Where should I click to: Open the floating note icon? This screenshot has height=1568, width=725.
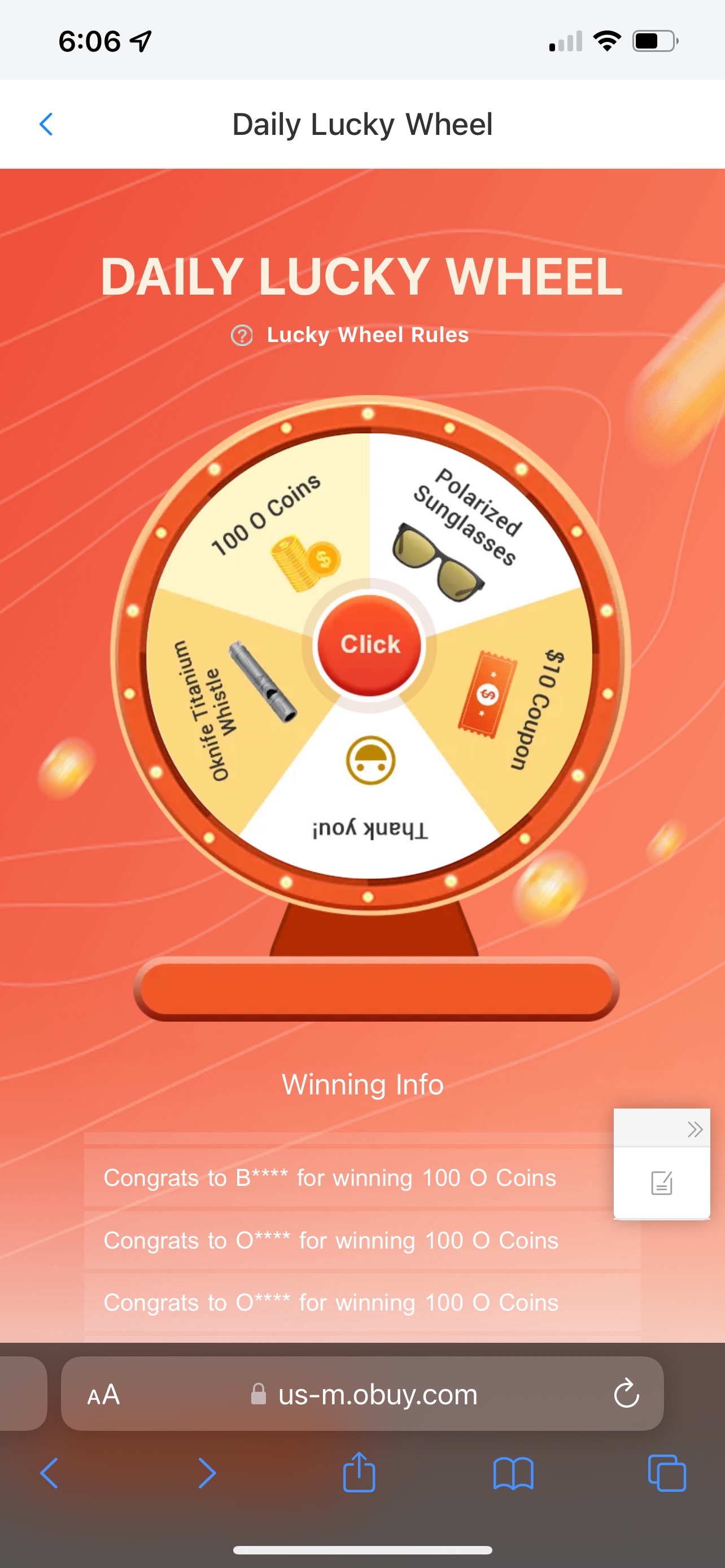pyautogui.click(x=662, y=1183)
